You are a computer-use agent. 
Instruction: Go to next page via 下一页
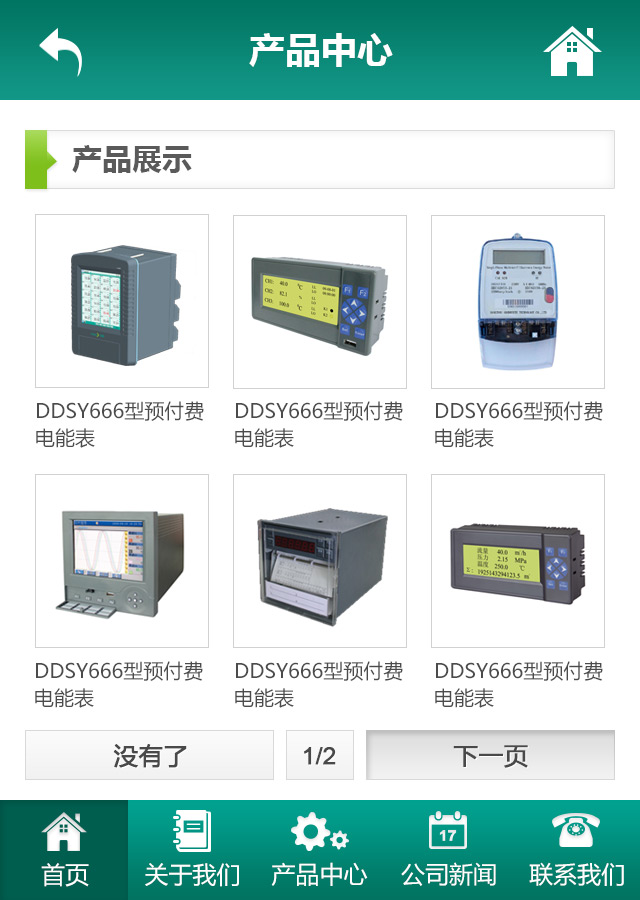click(490, 755)
